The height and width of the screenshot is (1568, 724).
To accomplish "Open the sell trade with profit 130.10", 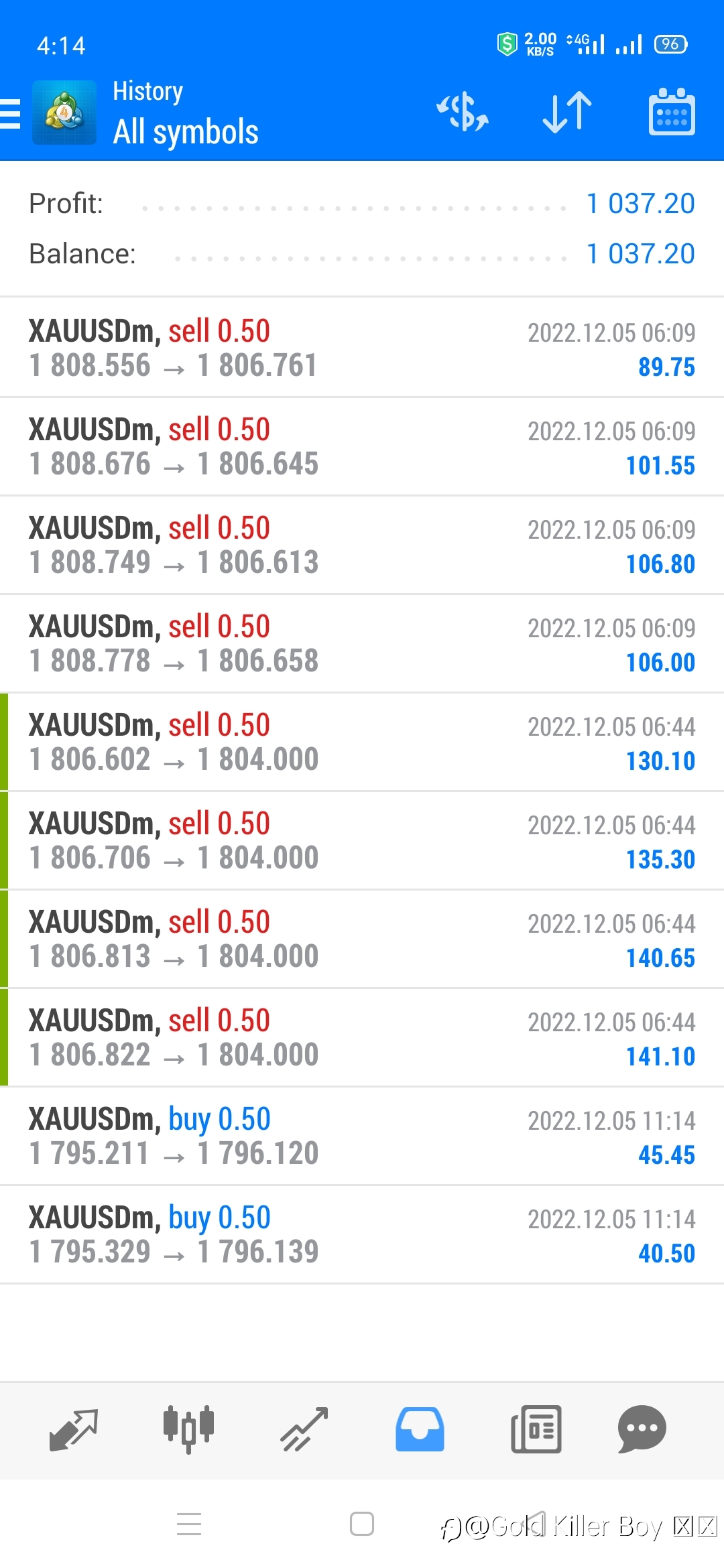I will tap(362, 742).
